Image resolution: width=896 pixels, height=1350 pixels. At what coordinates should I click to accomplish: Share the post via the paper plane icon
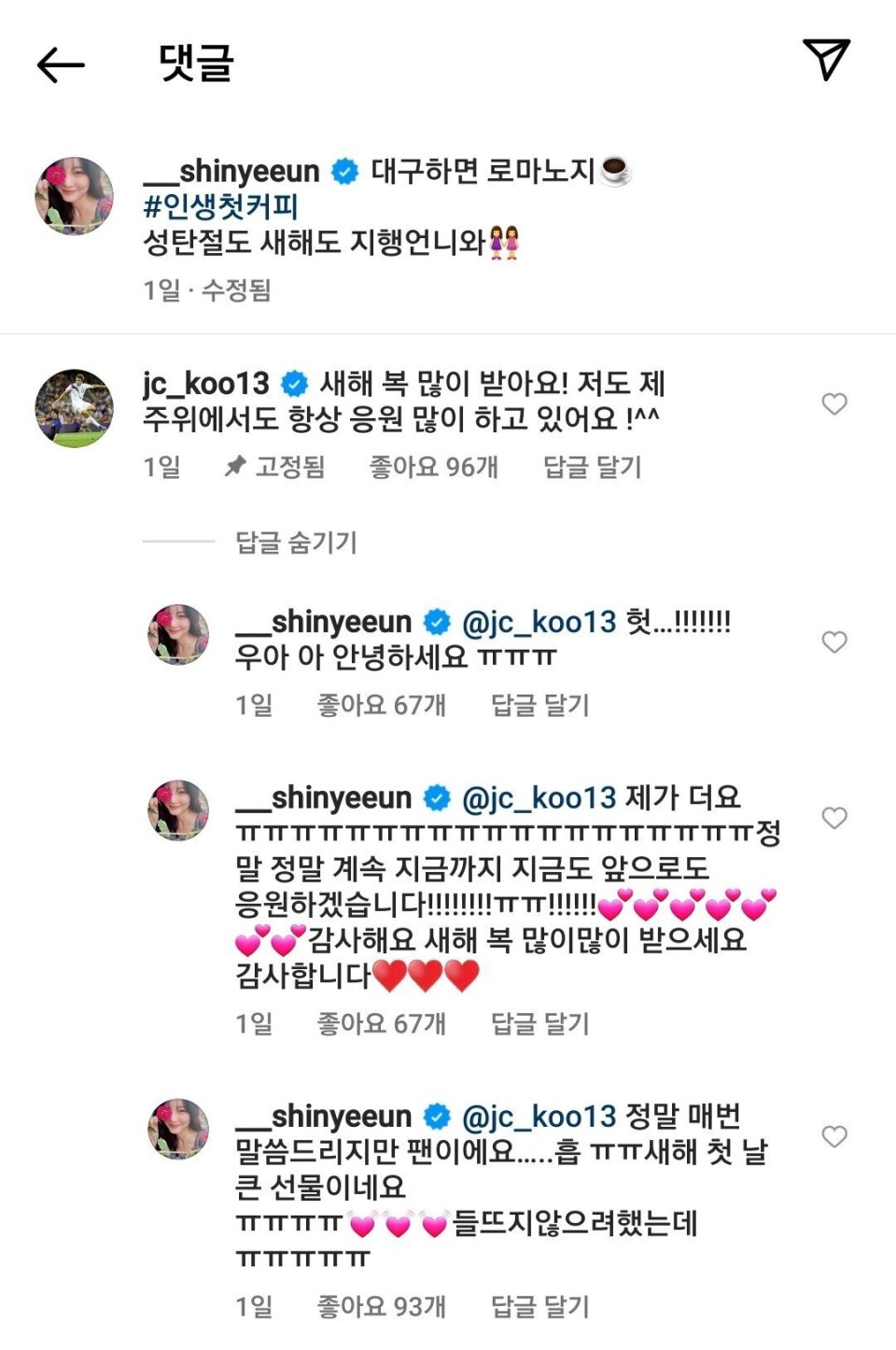[x=826, y=60]
